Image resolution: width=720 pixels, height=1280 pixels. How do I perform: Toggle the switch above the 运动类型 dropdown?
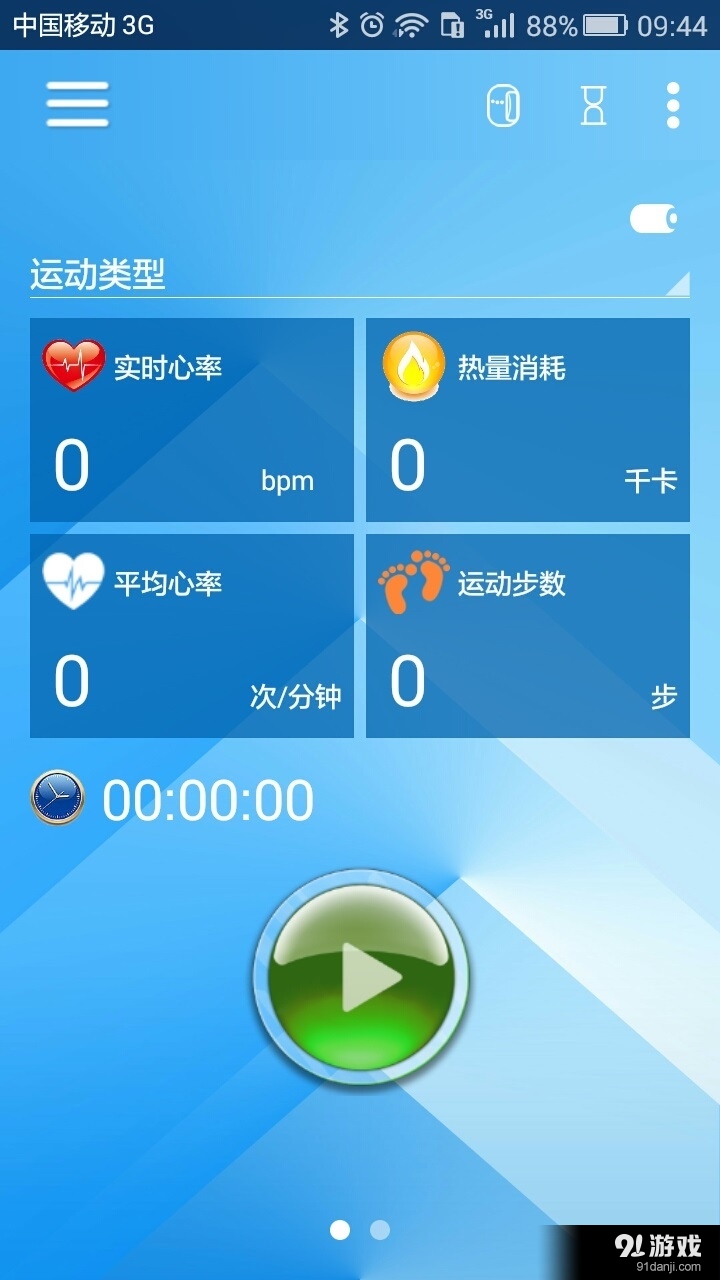pos(654,218)
